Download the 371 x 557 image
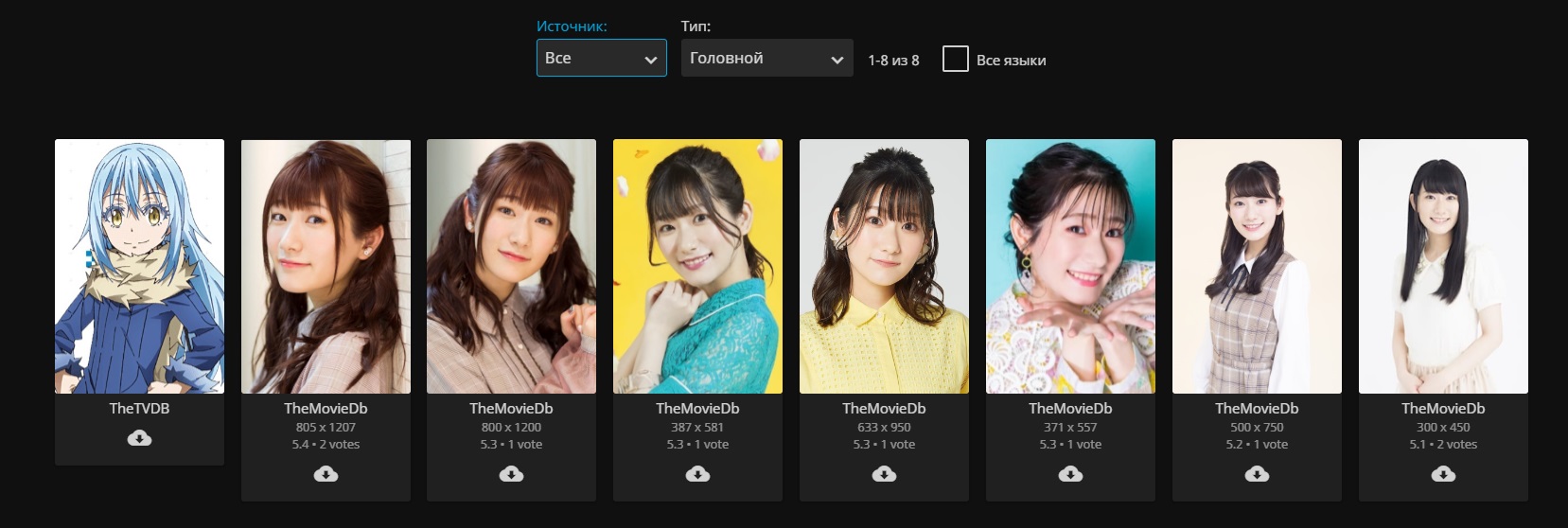Screen dimensions: 1568x528 (1070, 474)
